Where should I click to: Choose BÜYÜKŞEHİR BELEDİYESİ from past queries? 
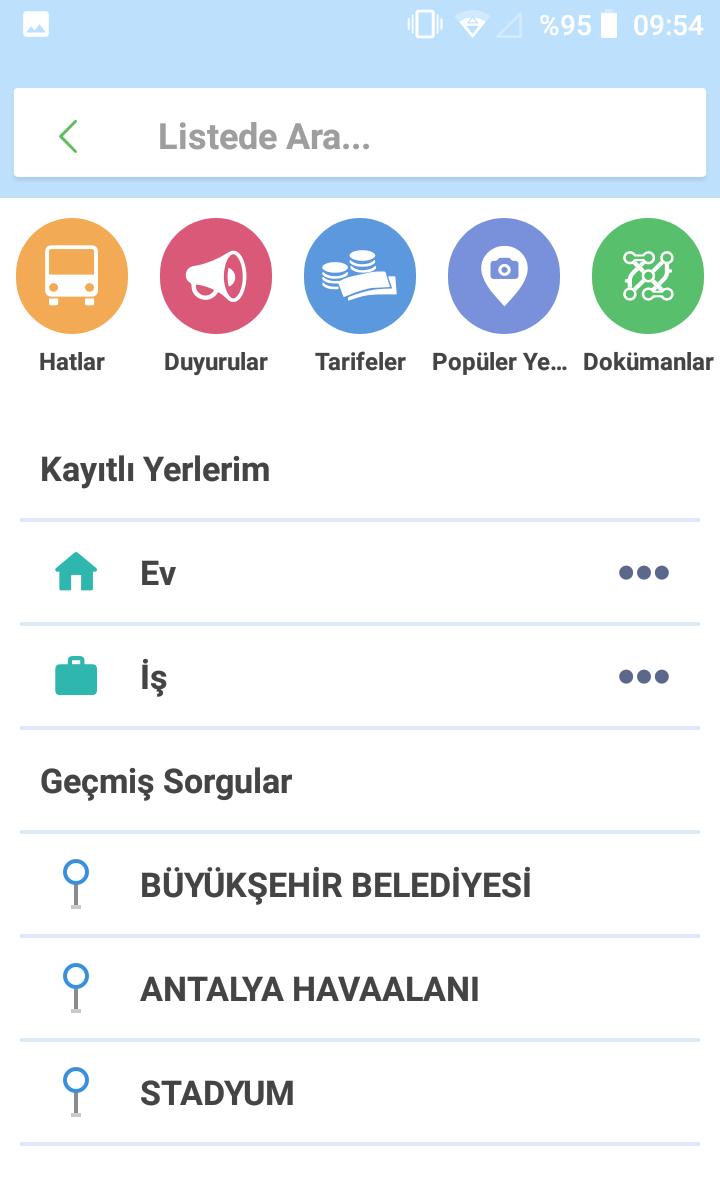(336, 885)
